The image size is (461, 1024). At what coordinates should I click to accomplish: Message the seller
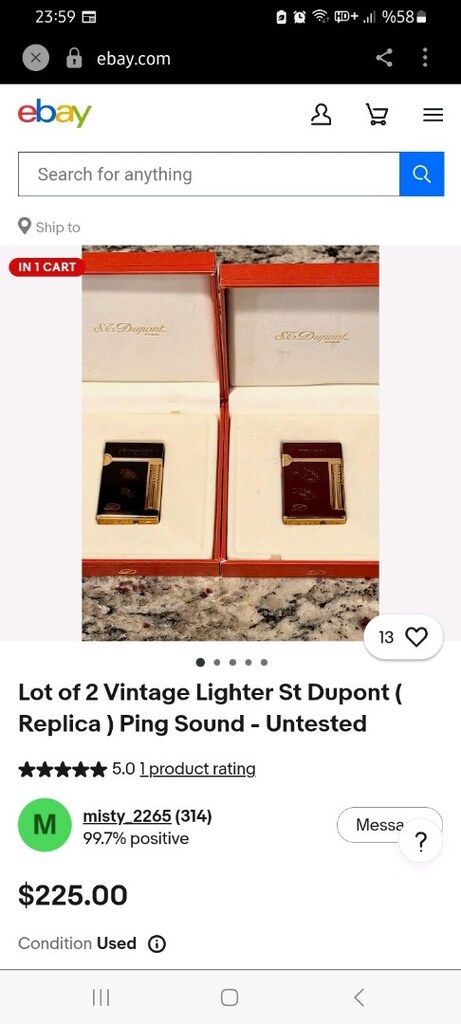coord(379,825)
